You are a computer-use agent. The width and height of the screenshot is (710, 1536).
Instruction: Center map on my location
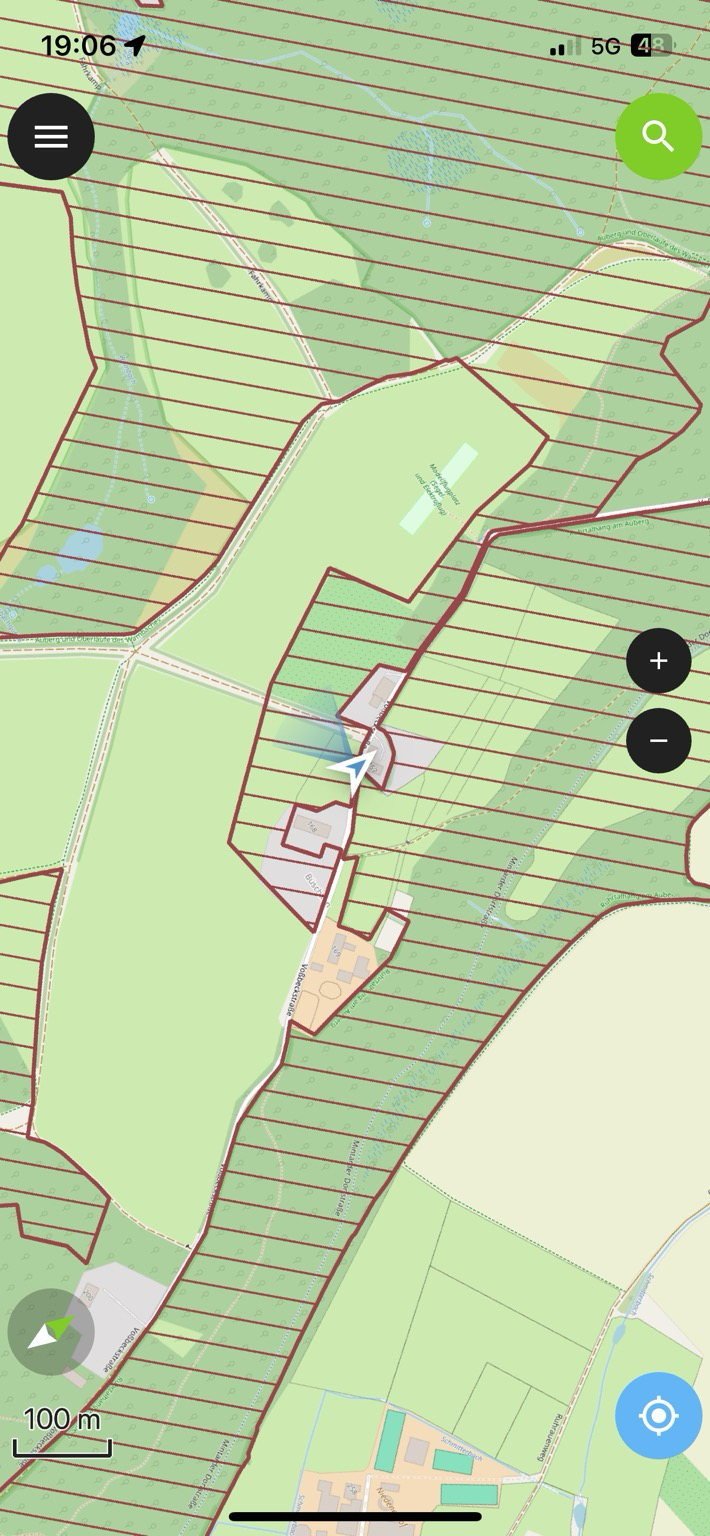coord(658,1415)
